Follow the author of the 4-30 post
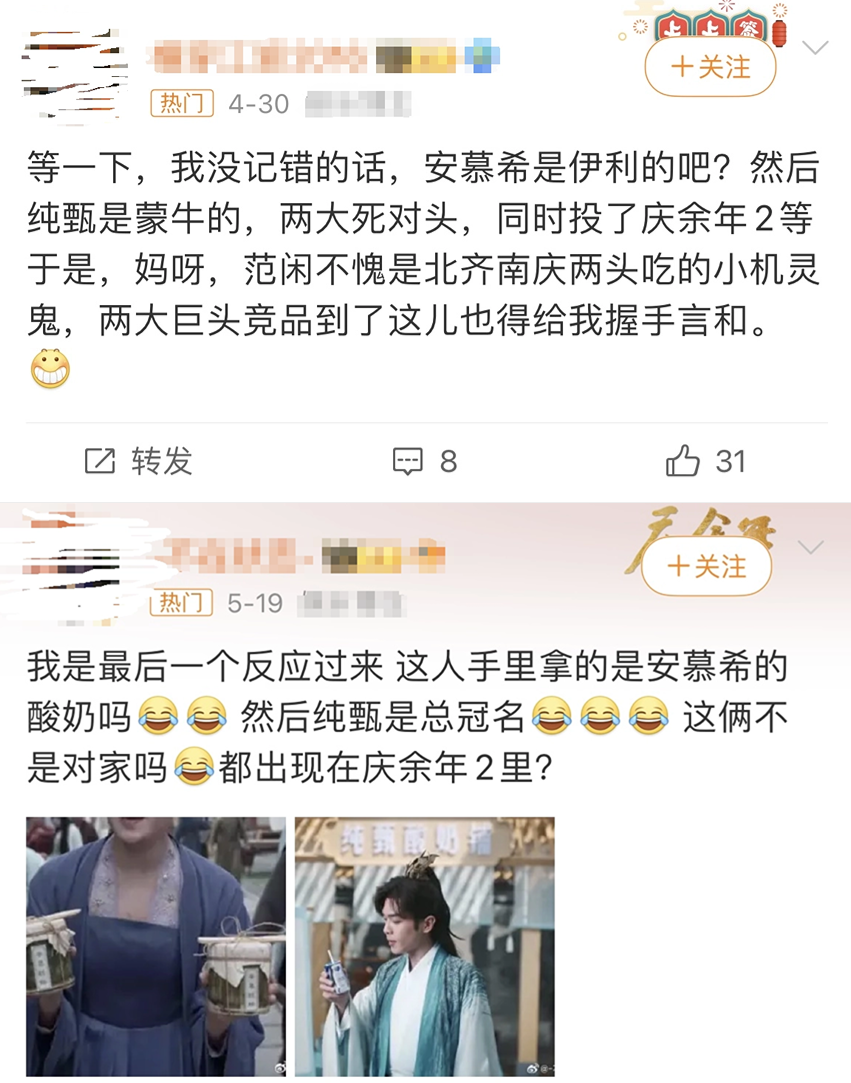The image size is (851, 1083). pyautogui.click(x=710, y=68)
